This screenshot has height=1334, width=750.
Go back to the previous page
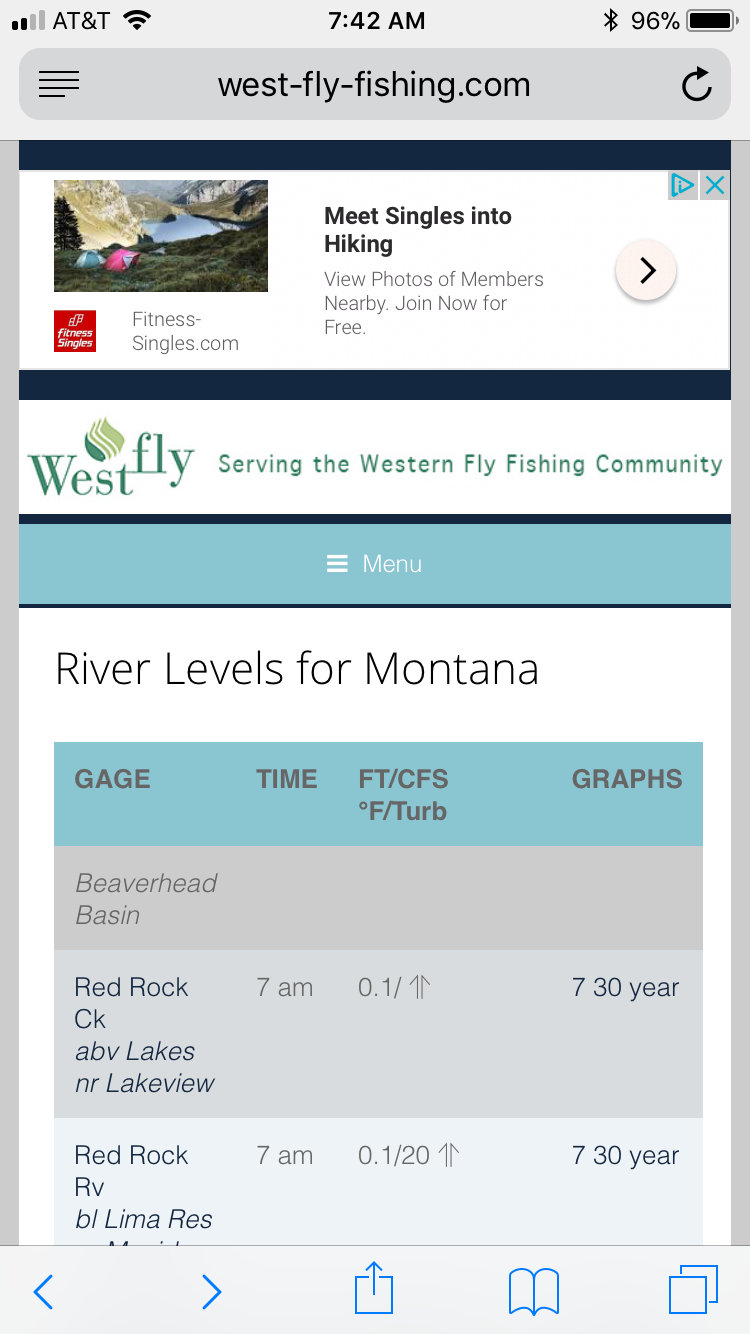[x=43, y=1292]
